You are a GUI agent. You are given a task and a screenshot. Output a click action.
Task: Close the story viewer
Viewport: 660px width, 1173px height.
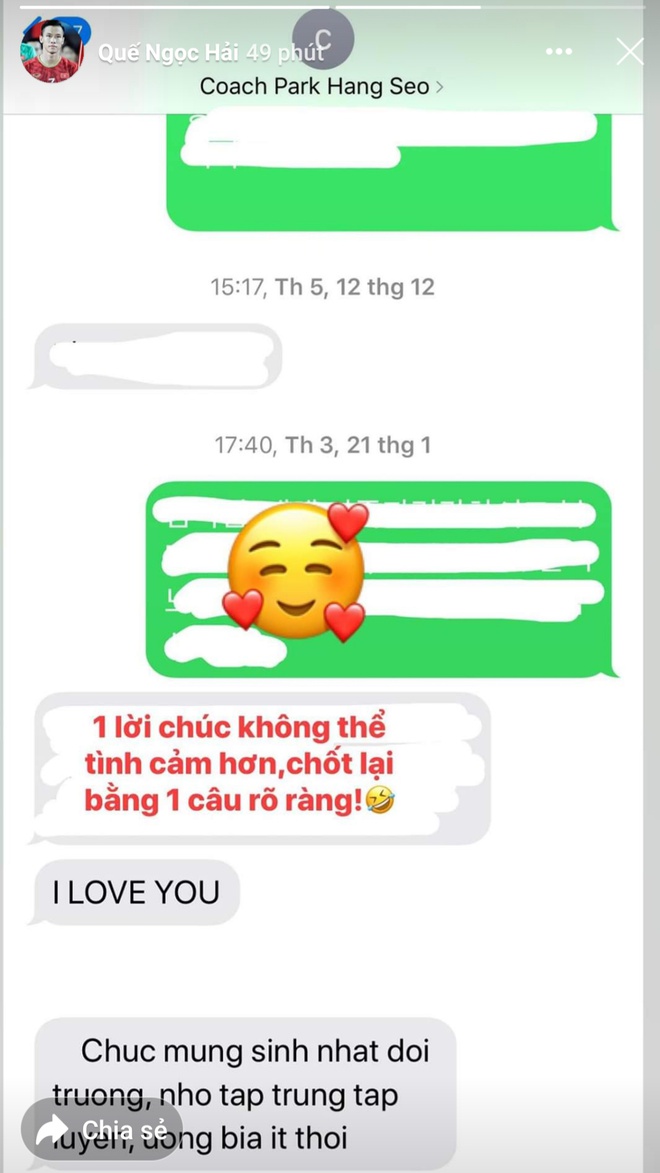click(x=629, y=52)
